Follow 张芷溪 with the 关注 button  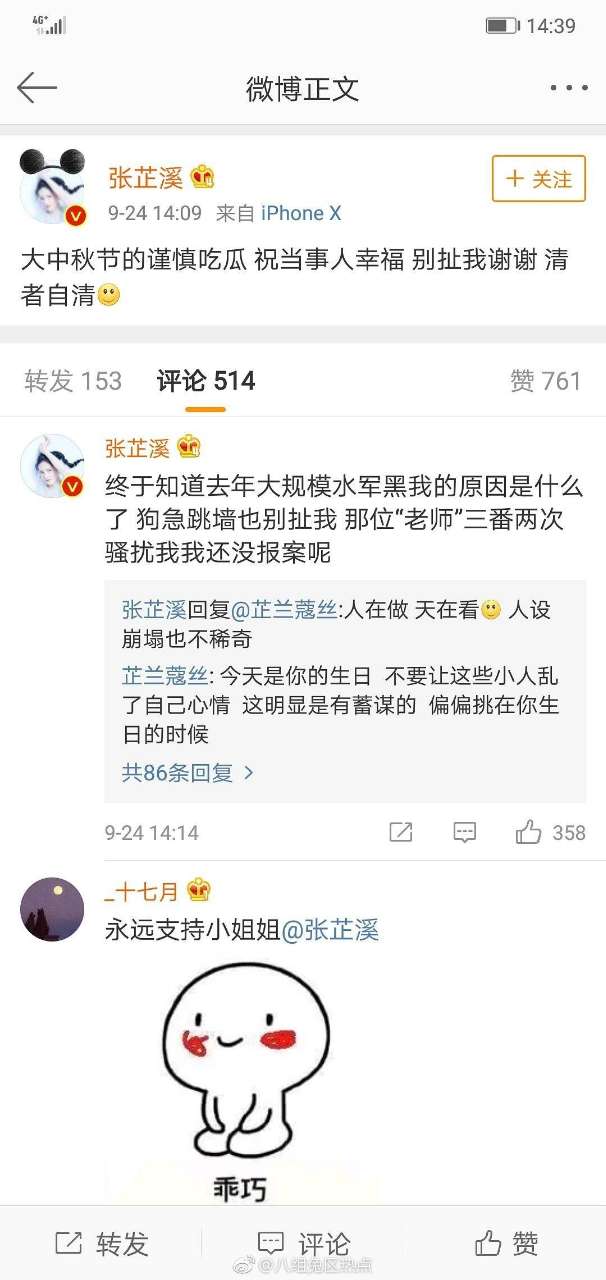click(538, 179)
